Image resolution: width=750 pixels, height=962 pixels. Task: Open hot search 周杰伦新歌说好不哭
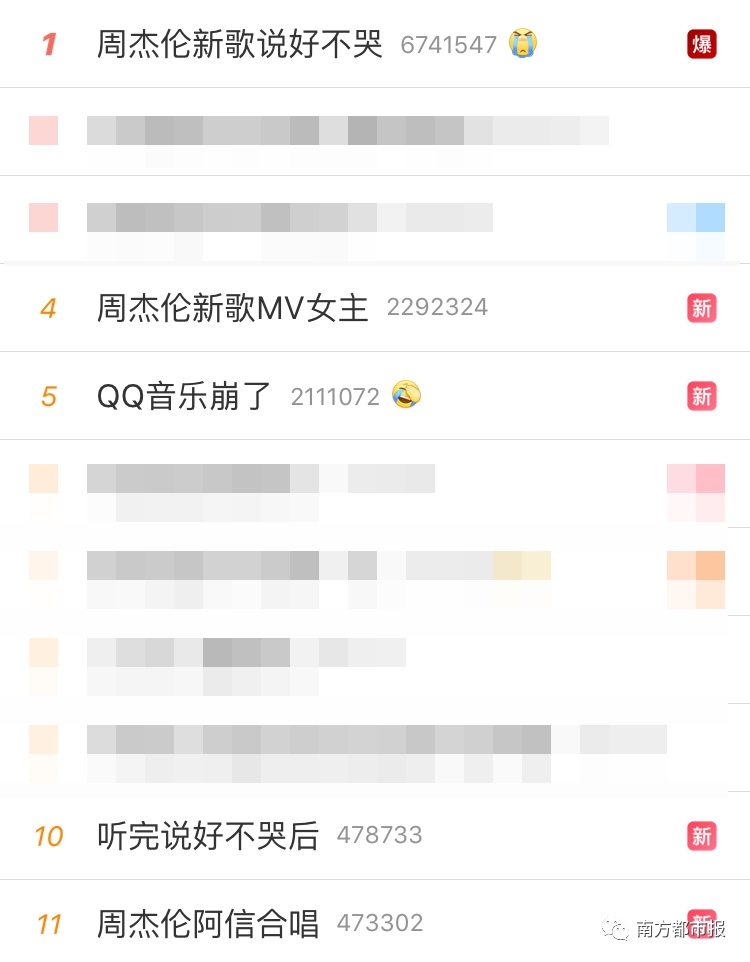coord(240,44)
